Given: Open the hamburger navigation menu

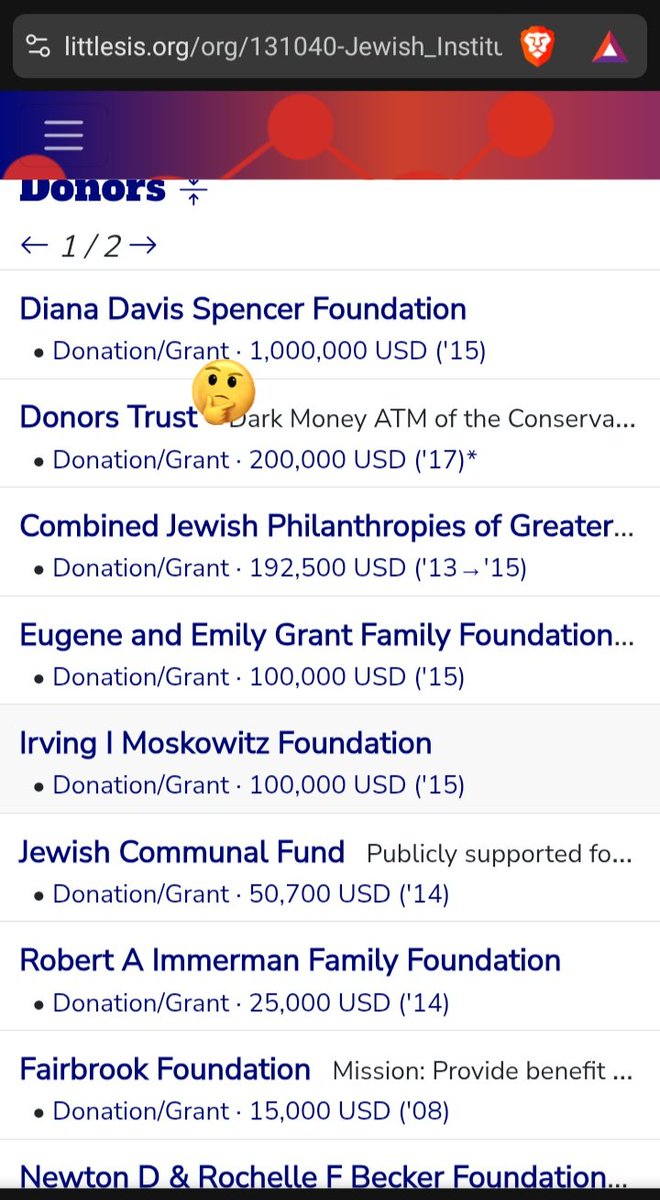Looking at the screenshot, I should pyautogui.click(x=63, y=134).
